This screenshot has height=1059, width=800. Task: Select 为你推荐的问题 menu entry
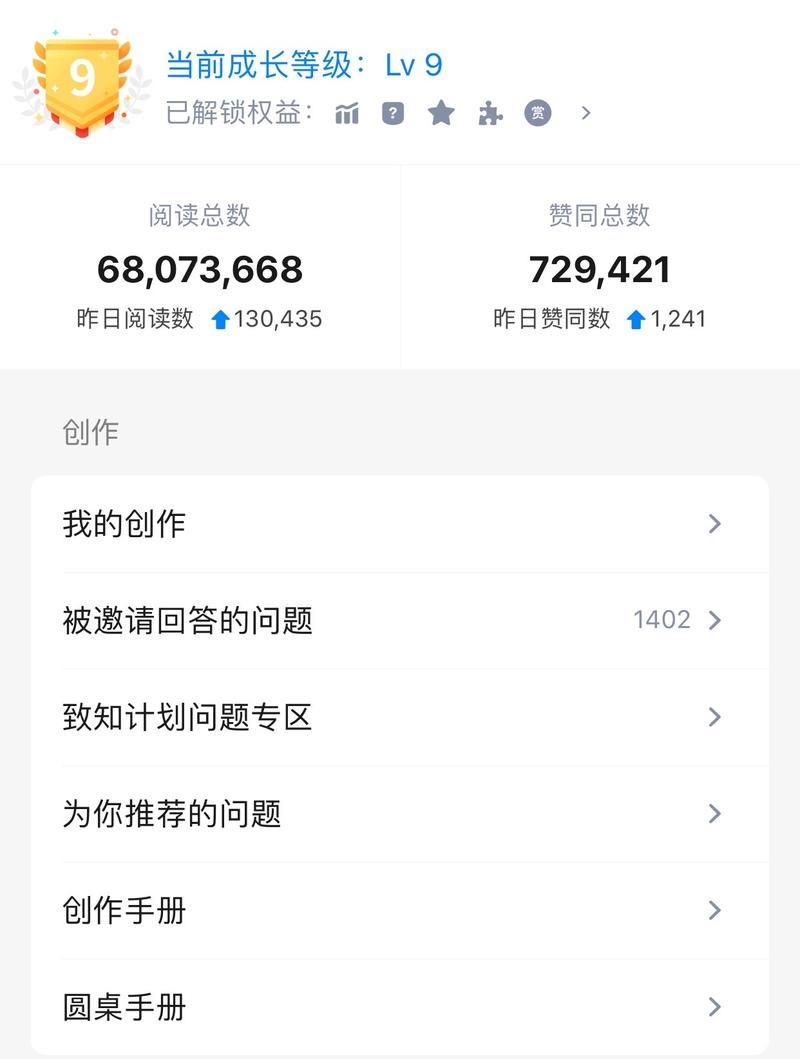171,814
